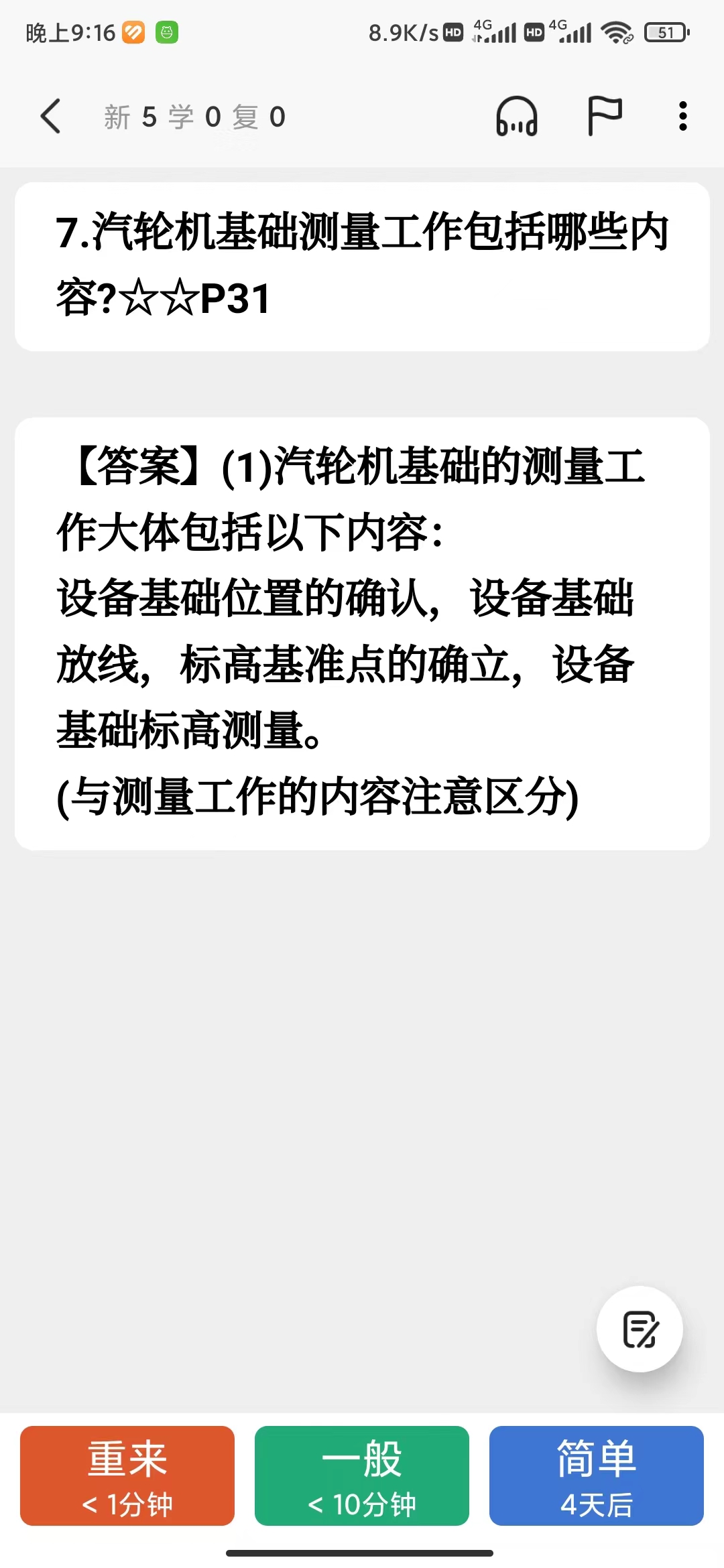
Task: Rate card as 一般 (under 10 minutes)
Action: pyautogui.click(x=362, y=1476)
